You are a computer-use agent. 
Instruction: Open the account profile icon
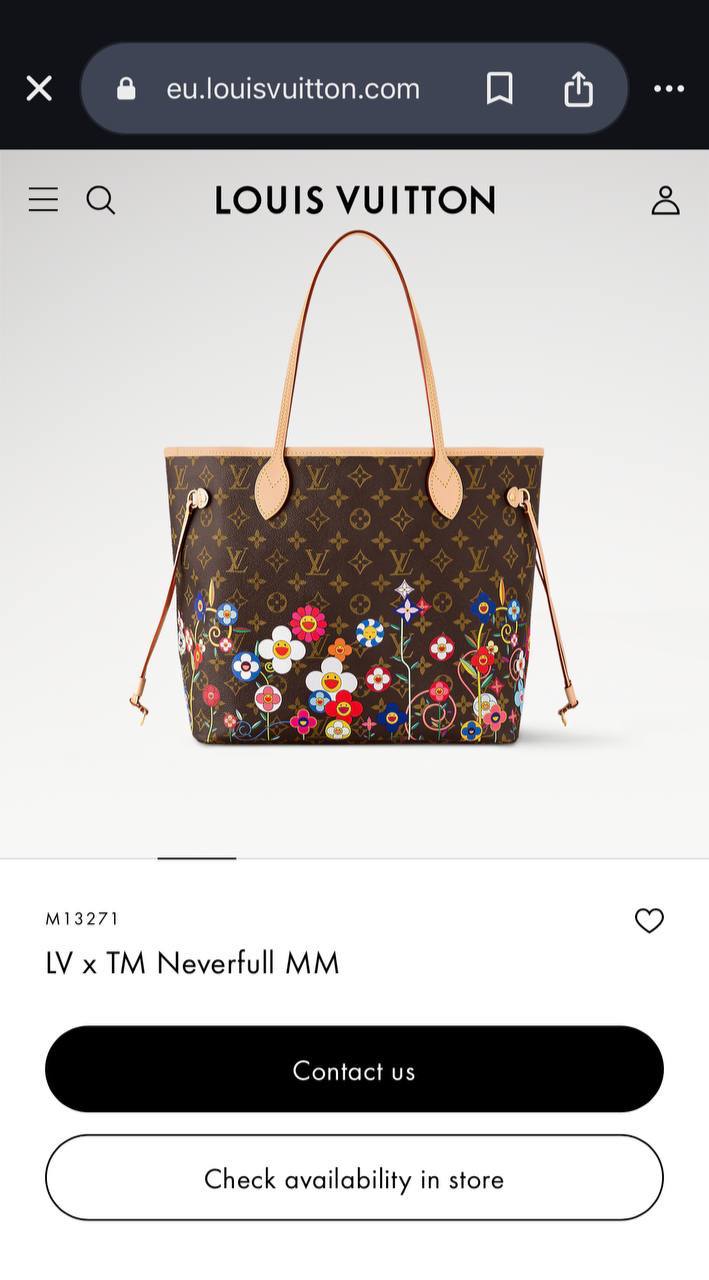[665, 200]
